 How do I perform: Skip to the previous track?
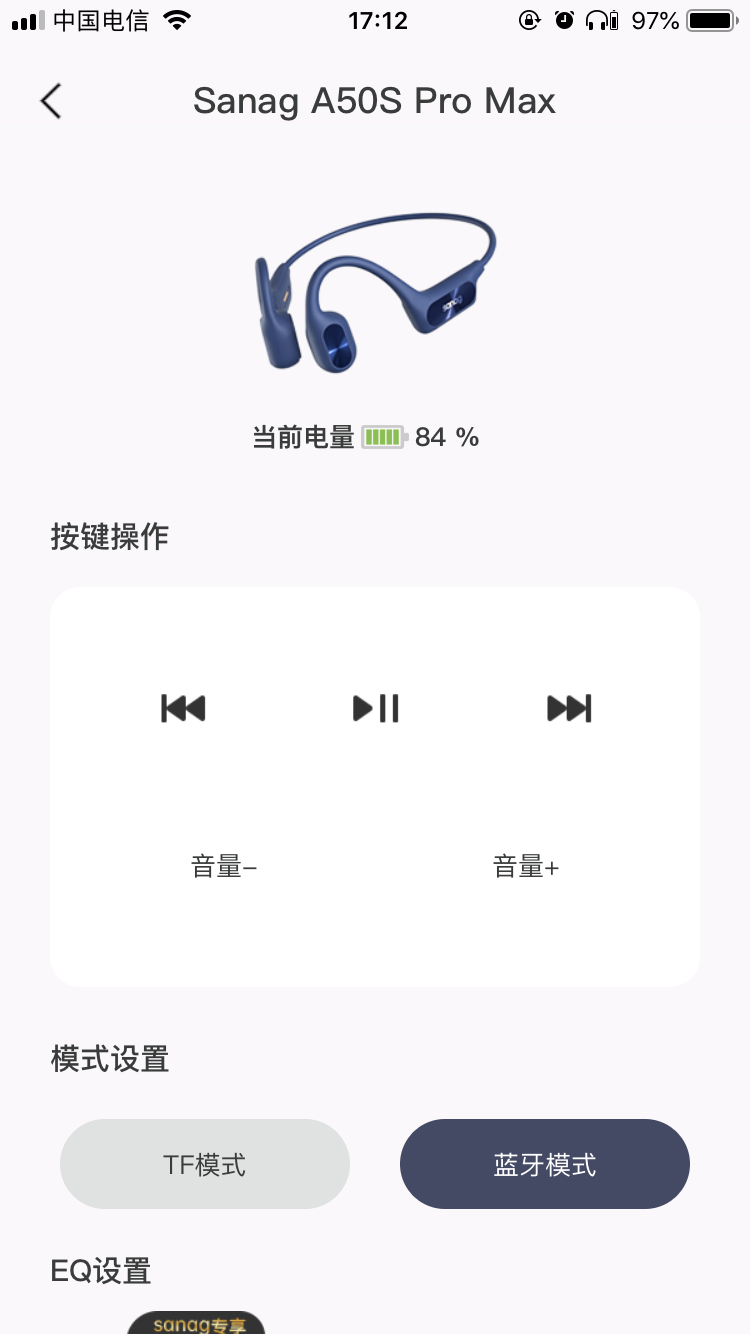pyautogui.click(x=183, y=708)
